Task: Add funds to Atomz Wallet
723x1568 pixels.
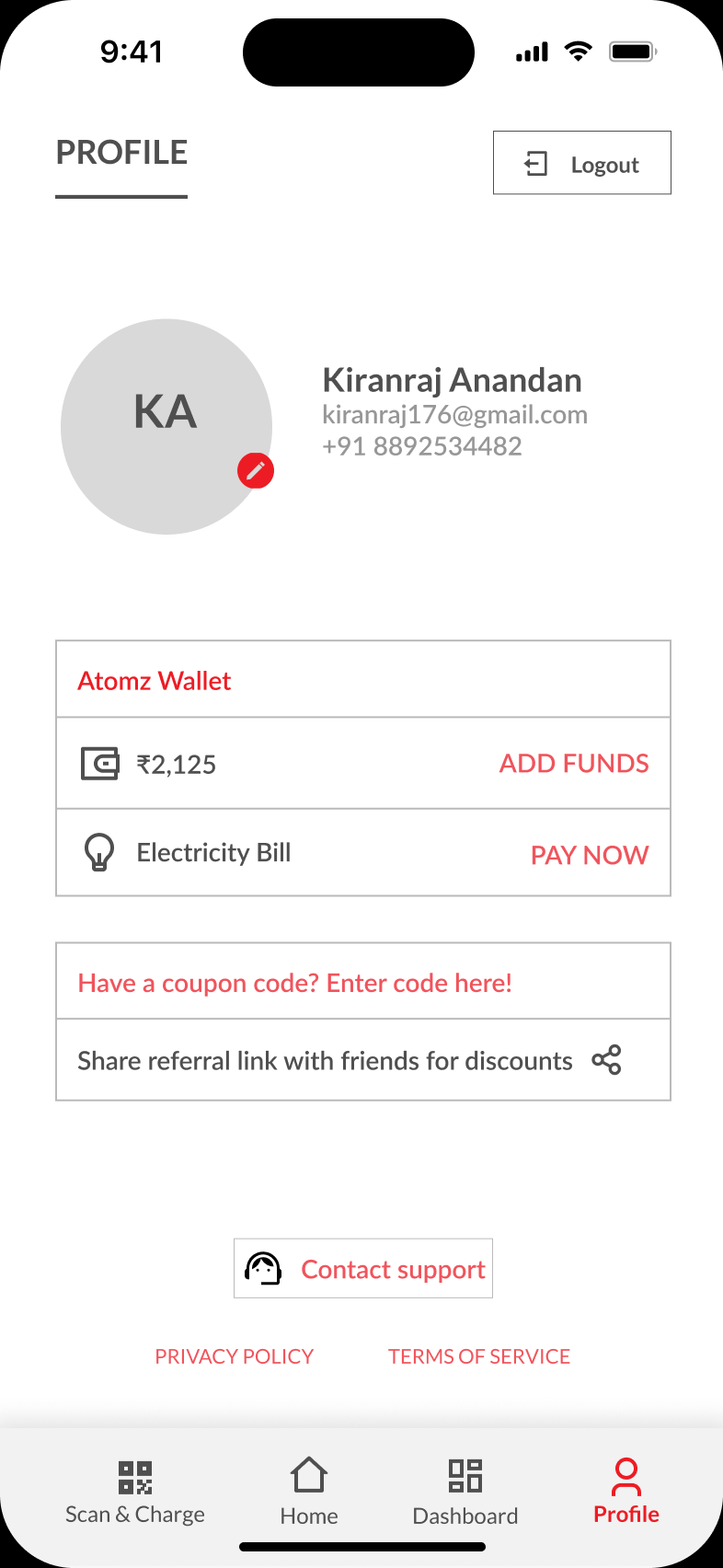Action: click(x=574, y=764)
